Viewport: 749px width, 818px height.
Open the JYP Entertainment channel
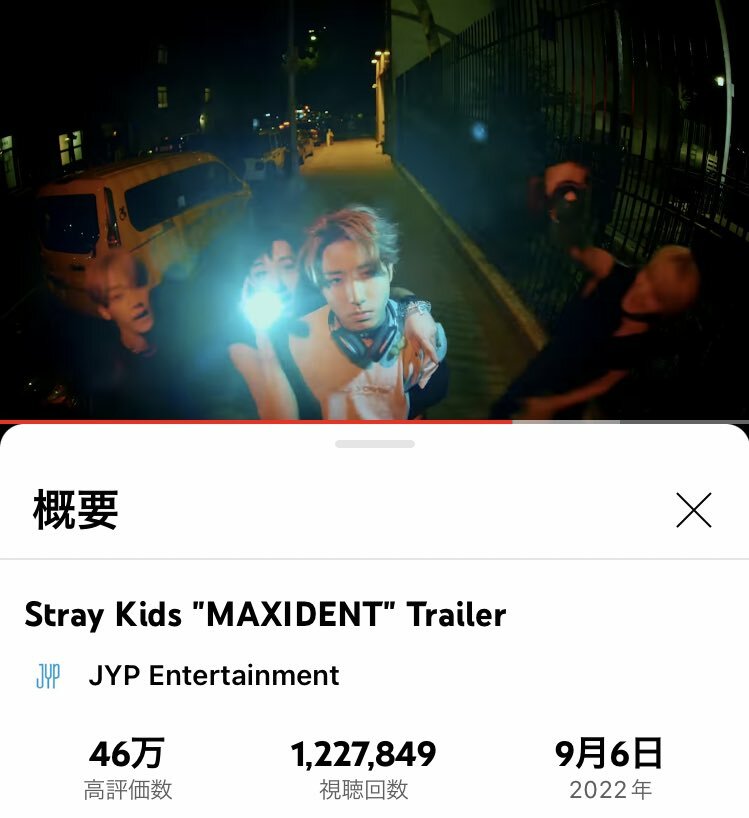tap(213, 676)
